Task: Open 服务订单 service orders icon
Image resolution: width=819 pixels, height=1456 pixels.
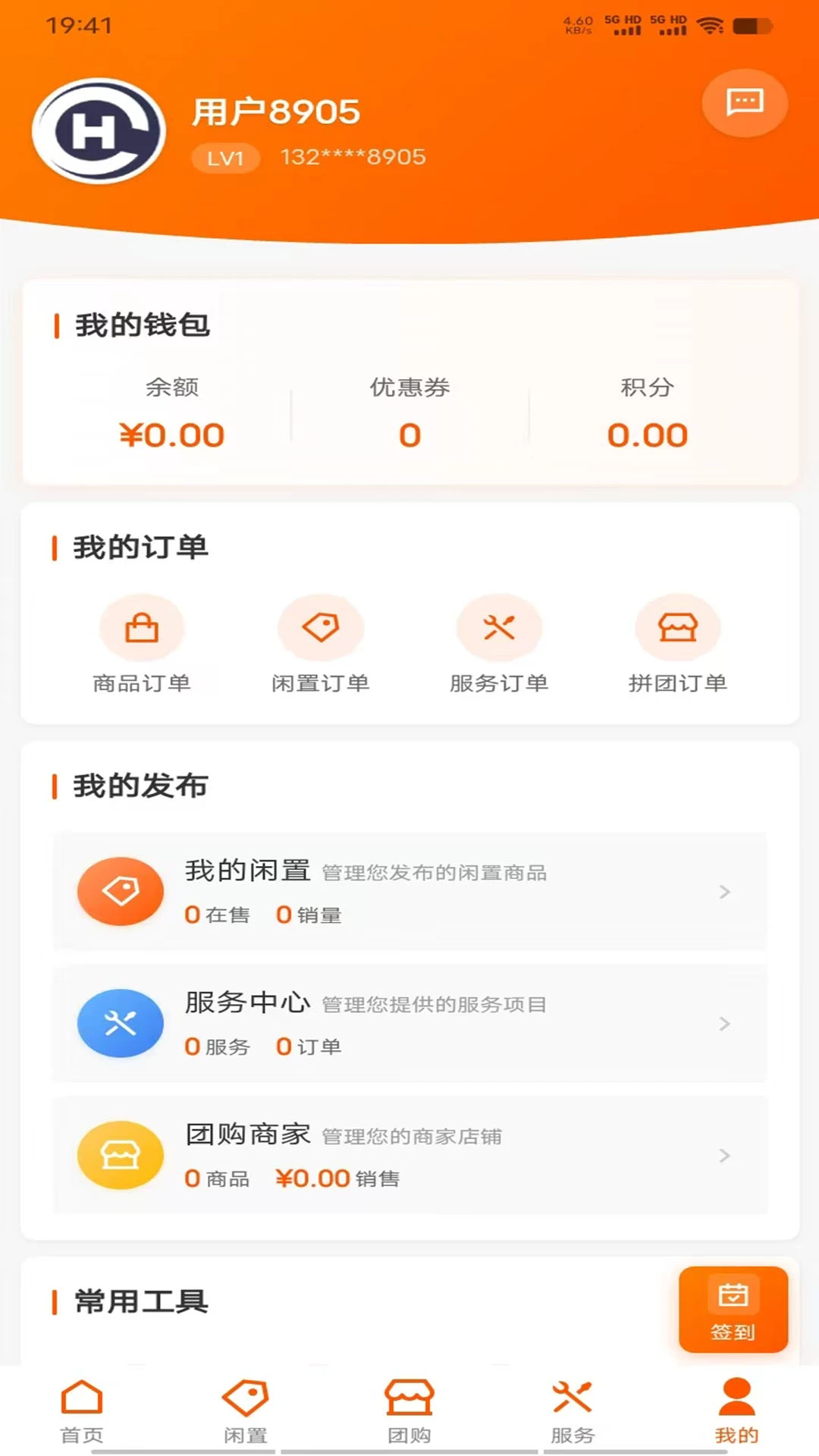Action: [x=500, y=628]
